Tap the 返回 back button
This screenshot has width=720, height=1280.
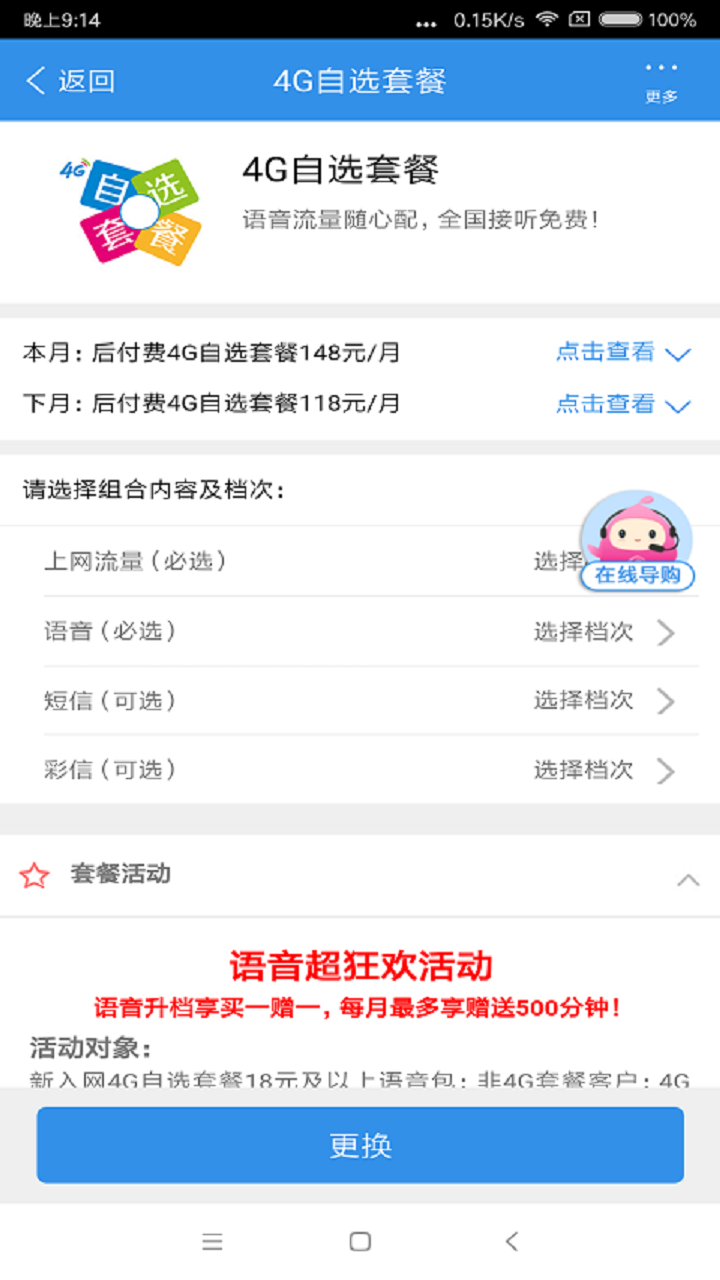coord(70,81)
